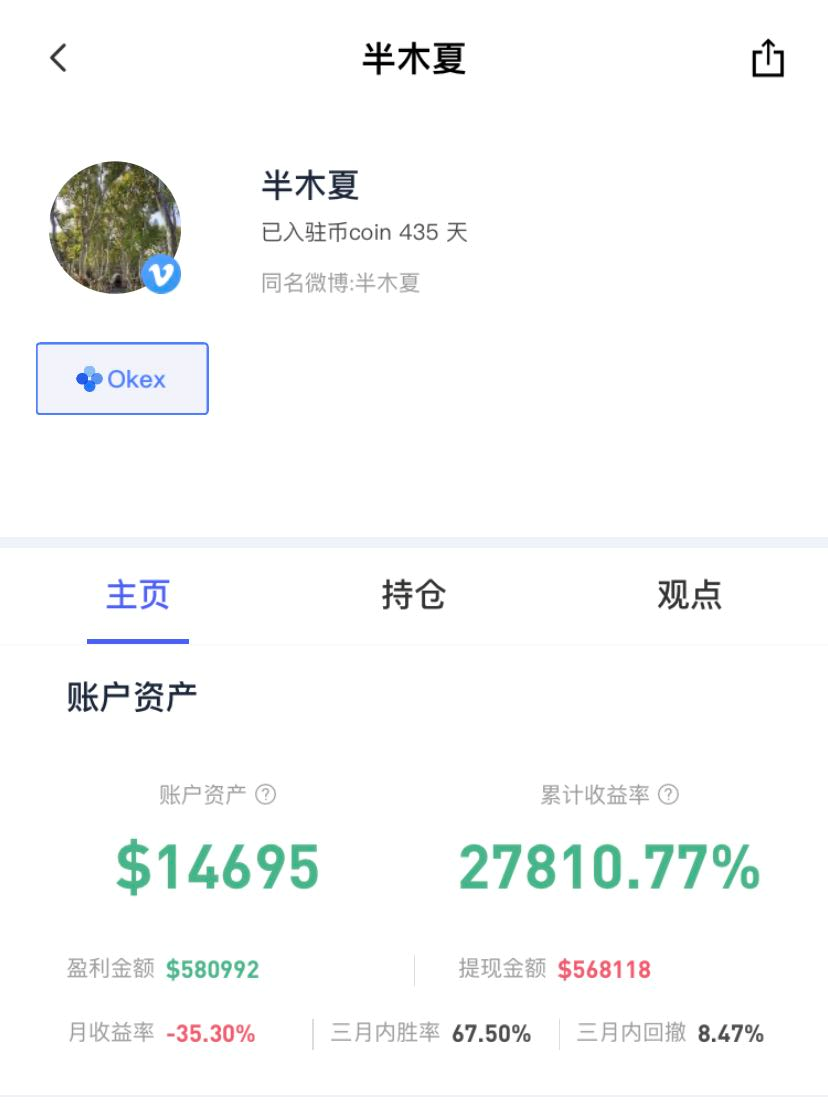The width and height of the screenshot is (828, 1116).
Task: Share this profile via the share icon
Action: pos(767,58)
